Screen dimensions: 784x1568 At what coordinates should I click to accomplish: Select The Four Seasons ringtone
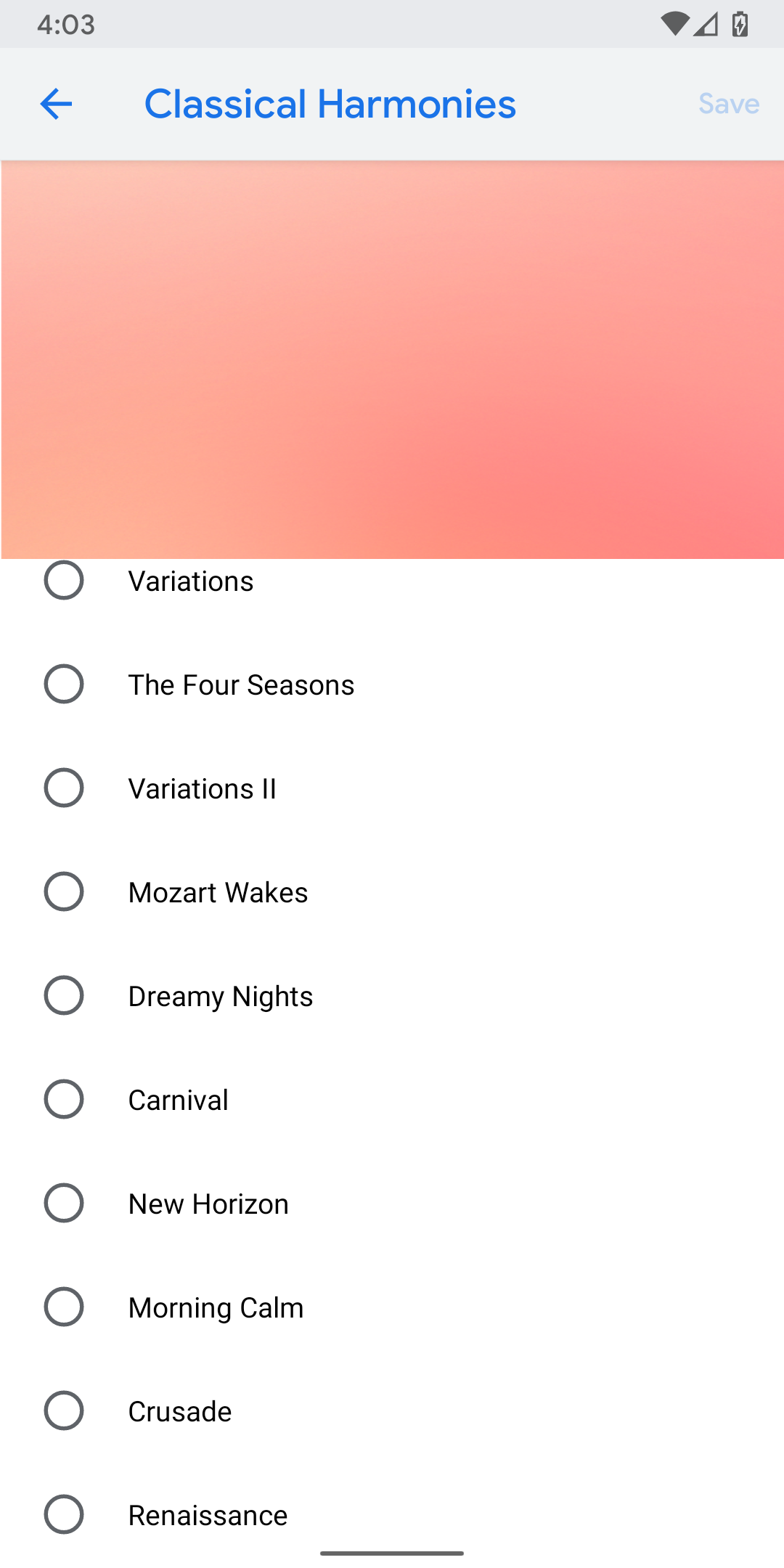tap(63, 684)
